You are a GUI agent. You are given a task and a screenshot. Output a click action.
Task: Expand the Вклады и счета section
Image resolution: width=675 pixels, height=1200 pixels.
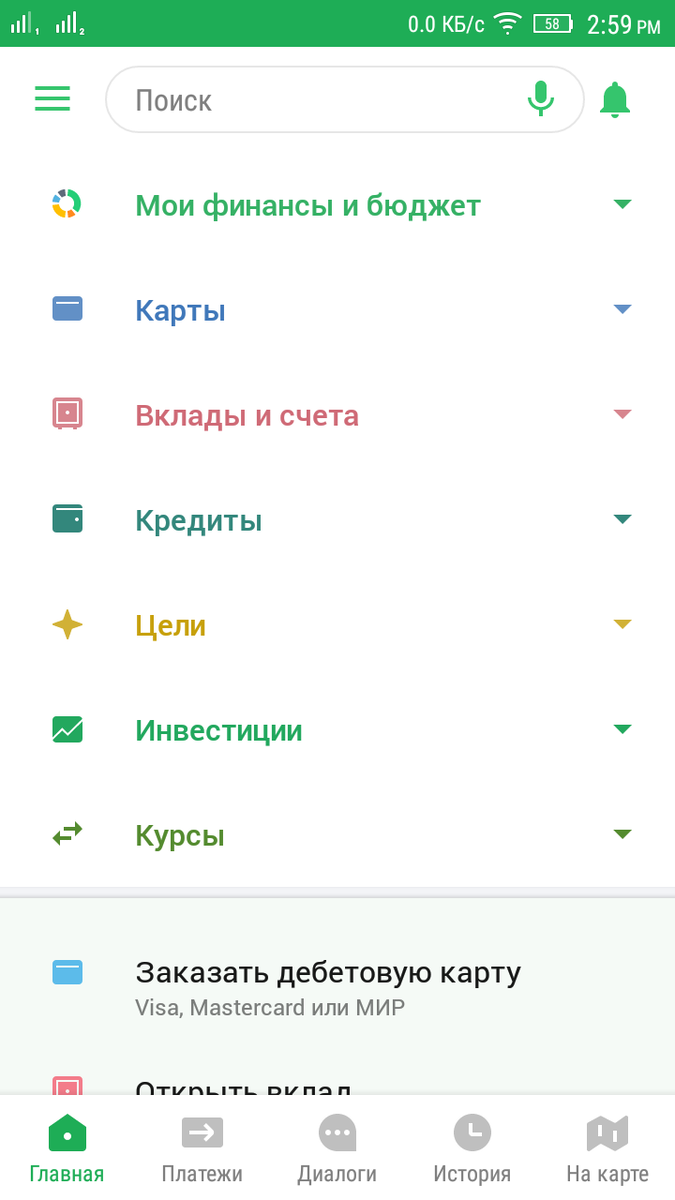point(337,415)
